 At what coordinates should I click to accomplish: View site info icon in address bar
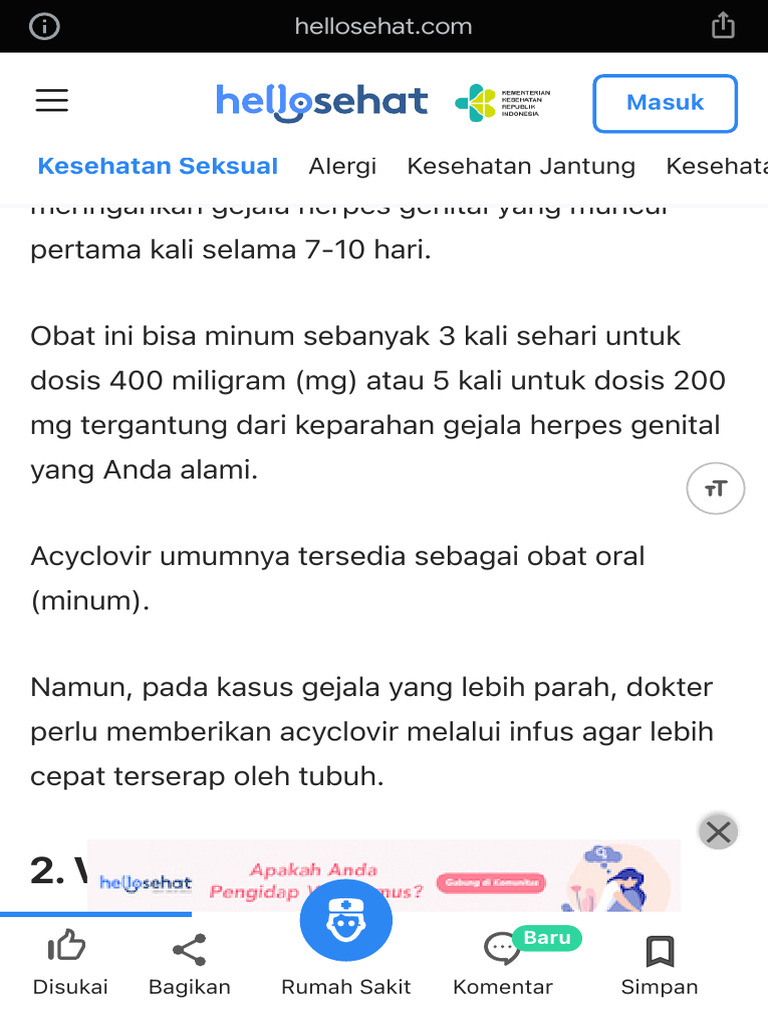(44, 26)
